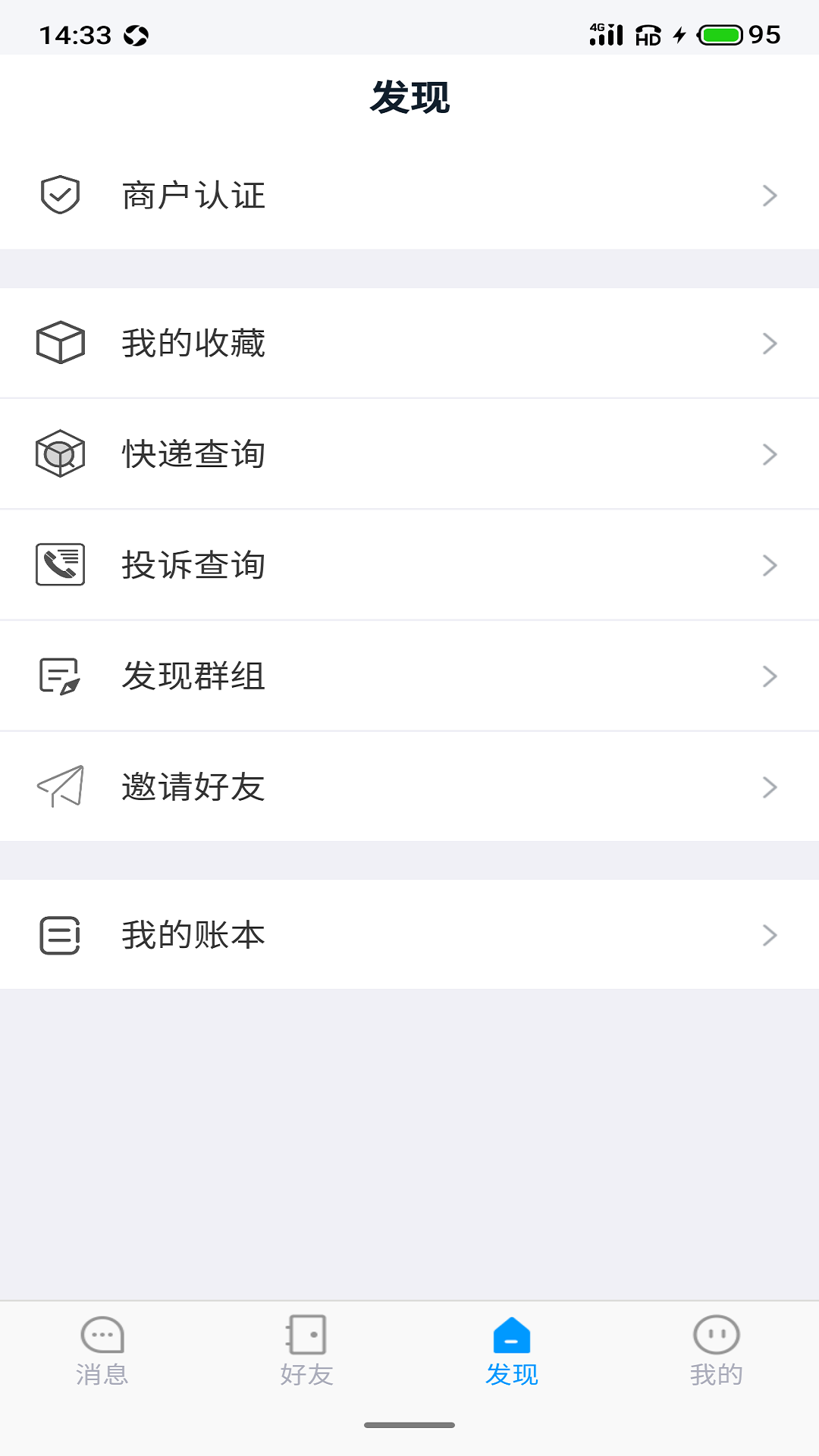Image resolution: width=819 pixels, height=1456 pixels.
Task: Select the notepad icon next to 发现群组
Action: click(x=60, y=676)
